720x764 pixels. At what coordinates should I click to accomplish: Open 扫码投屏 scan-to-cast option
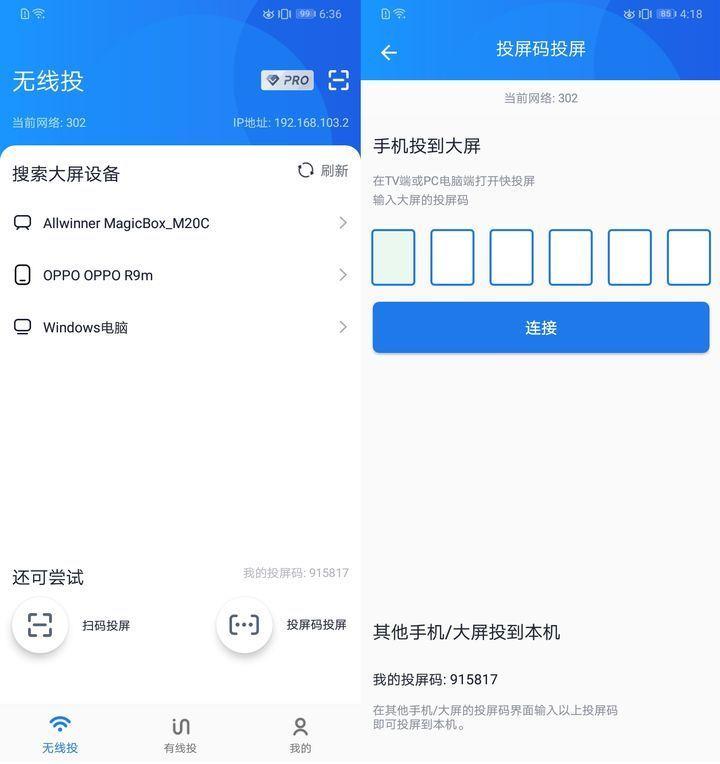[41, 625]
